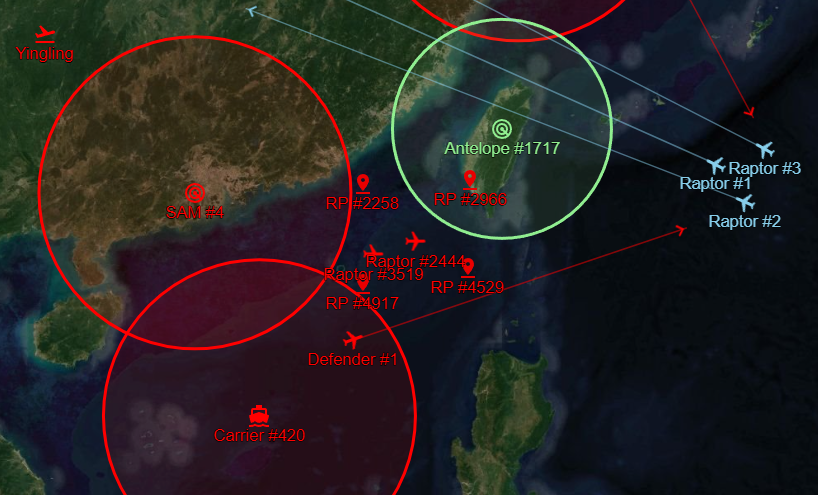Image resolution: width=818 pixels, height=495 pixels.
Task: Select the SAM #4 site marker
Action: tap(194, 192)
